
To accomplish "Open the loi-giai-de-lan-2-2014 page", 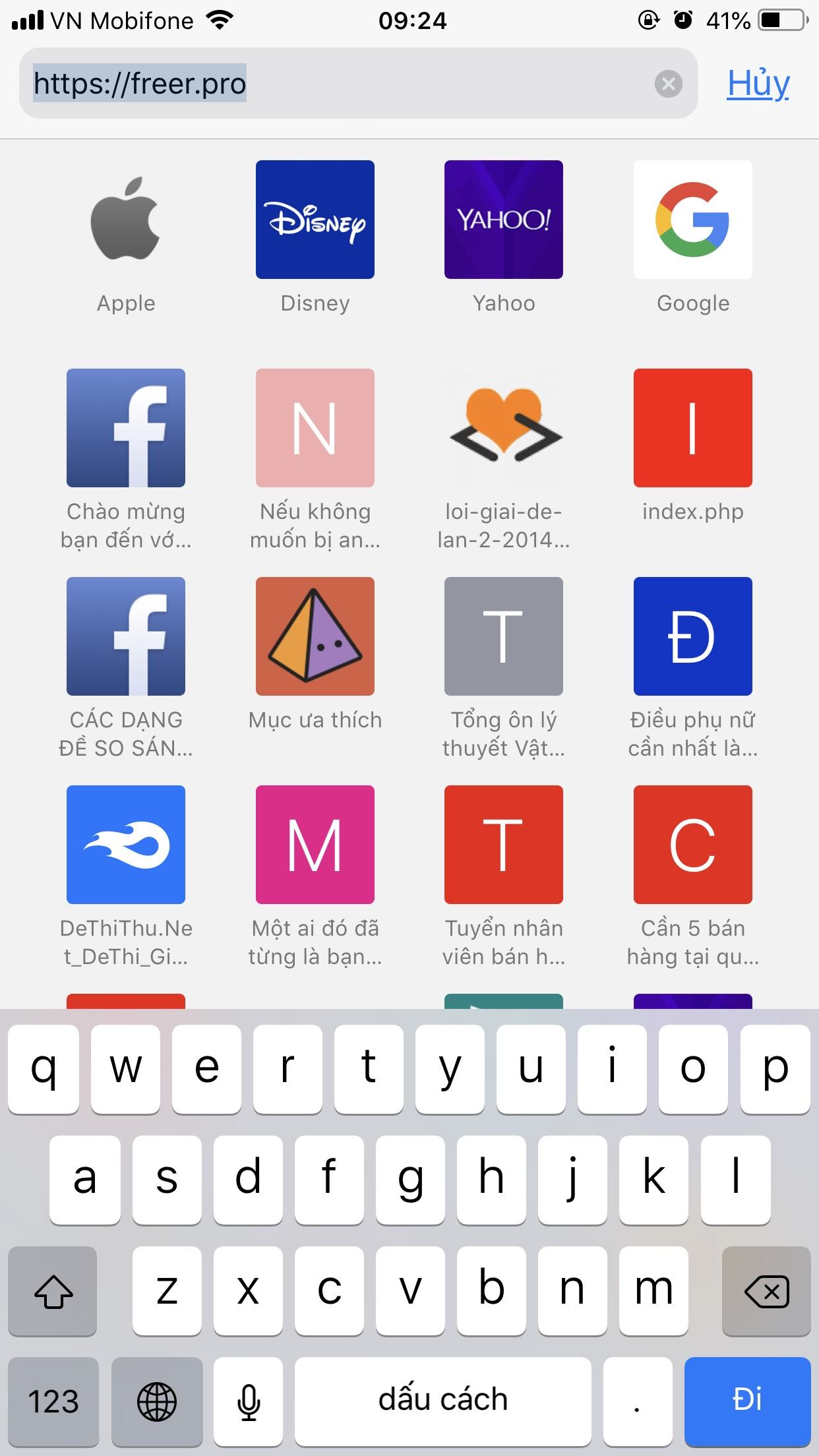I will (x=504, y=460).
